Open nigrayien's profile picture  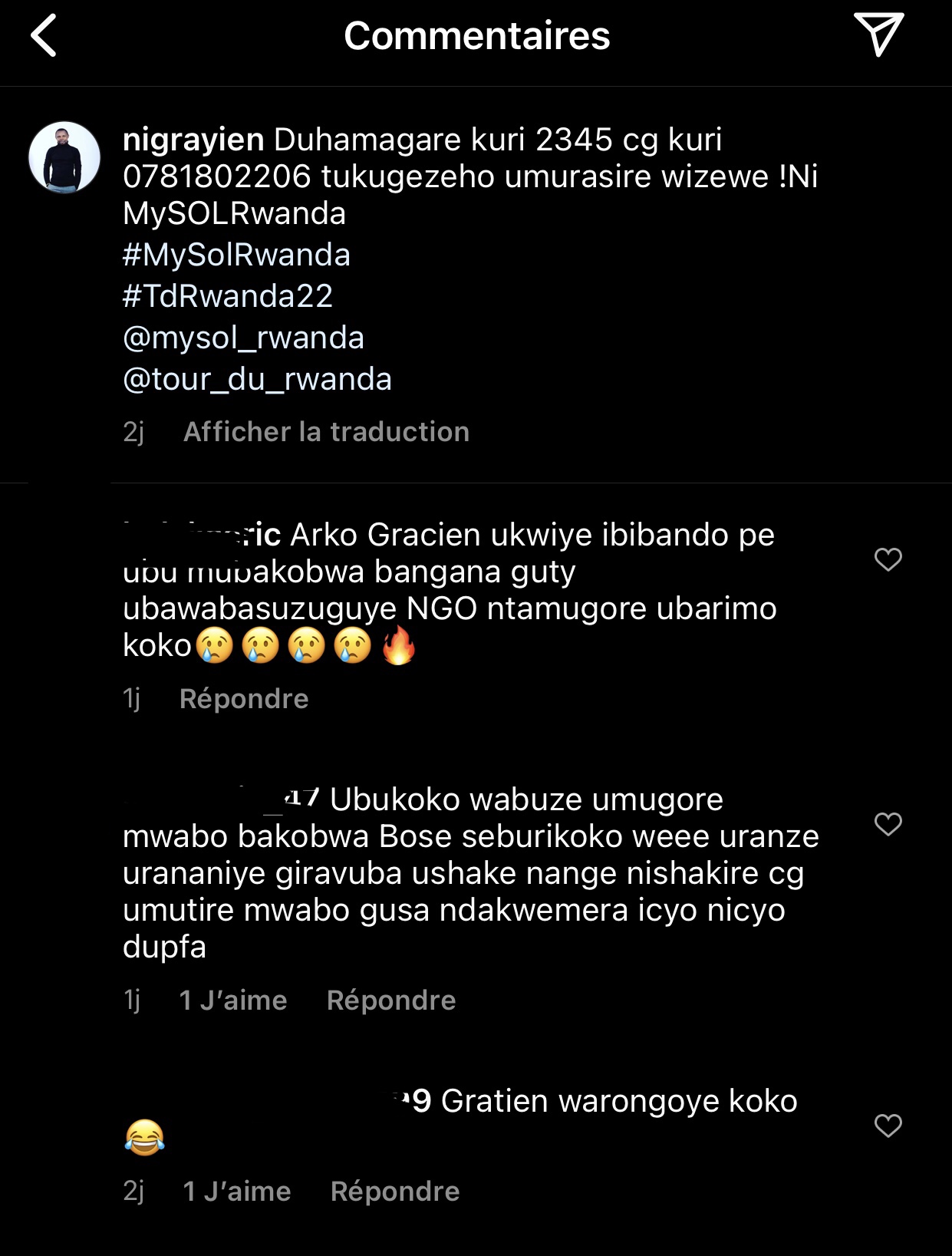tap(64, 157)
